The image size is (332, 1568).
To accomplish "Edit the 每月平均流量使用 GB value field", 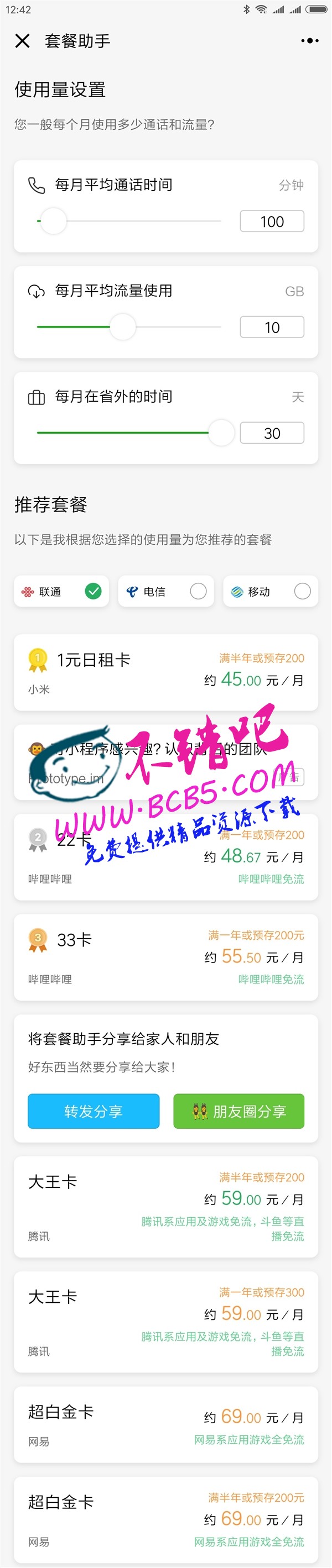I will [x=272, y=328].
